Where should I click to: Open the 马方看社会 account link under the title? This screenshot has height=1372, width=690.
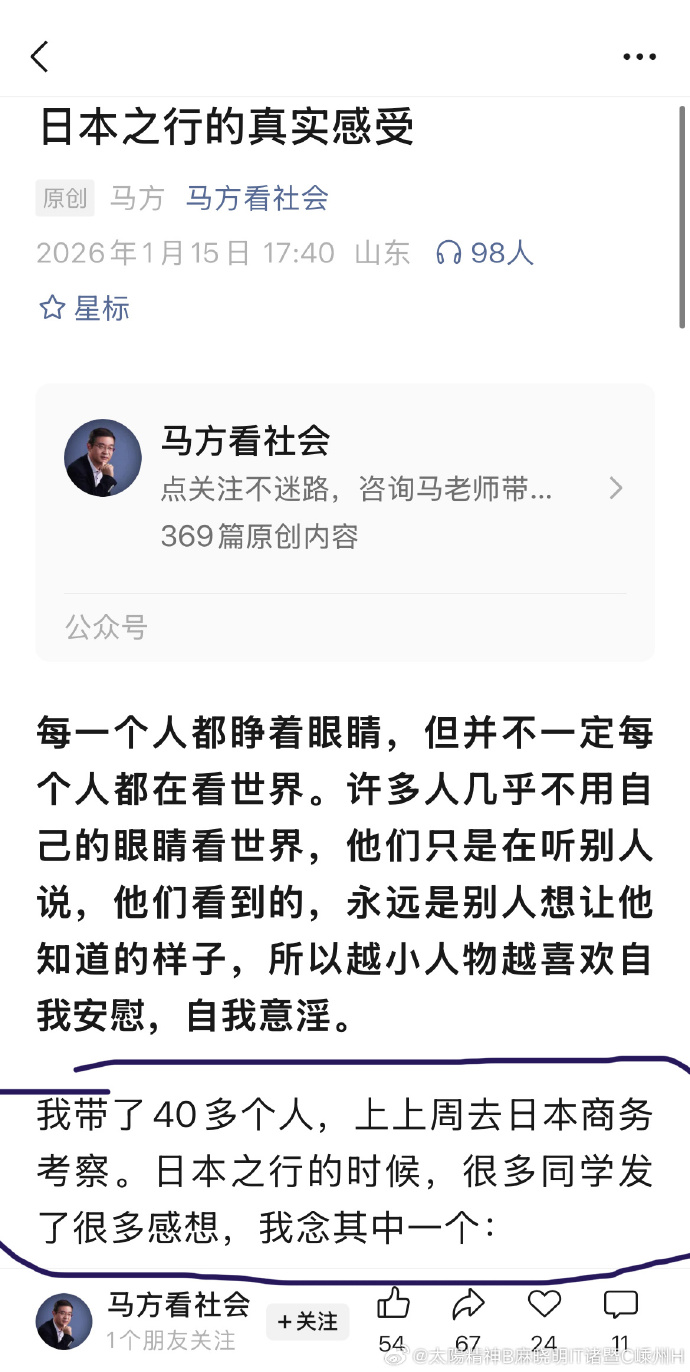(257, 198)
